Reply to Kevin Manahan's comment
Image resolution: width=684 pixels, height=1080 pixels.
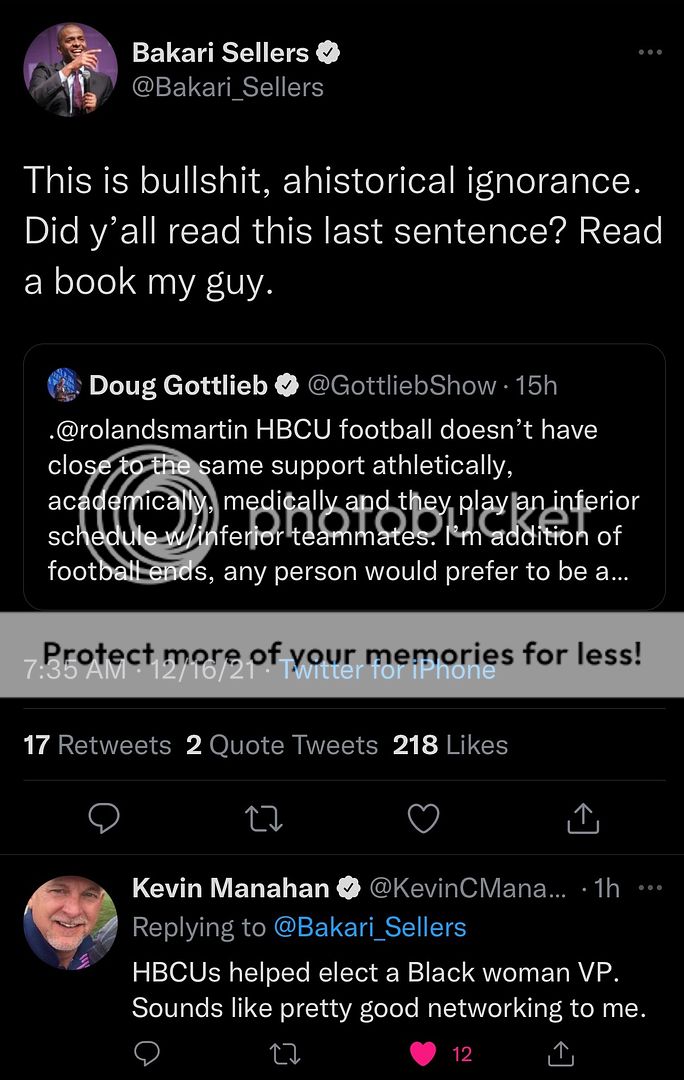pyautogui.click(x=147, y=1053)
